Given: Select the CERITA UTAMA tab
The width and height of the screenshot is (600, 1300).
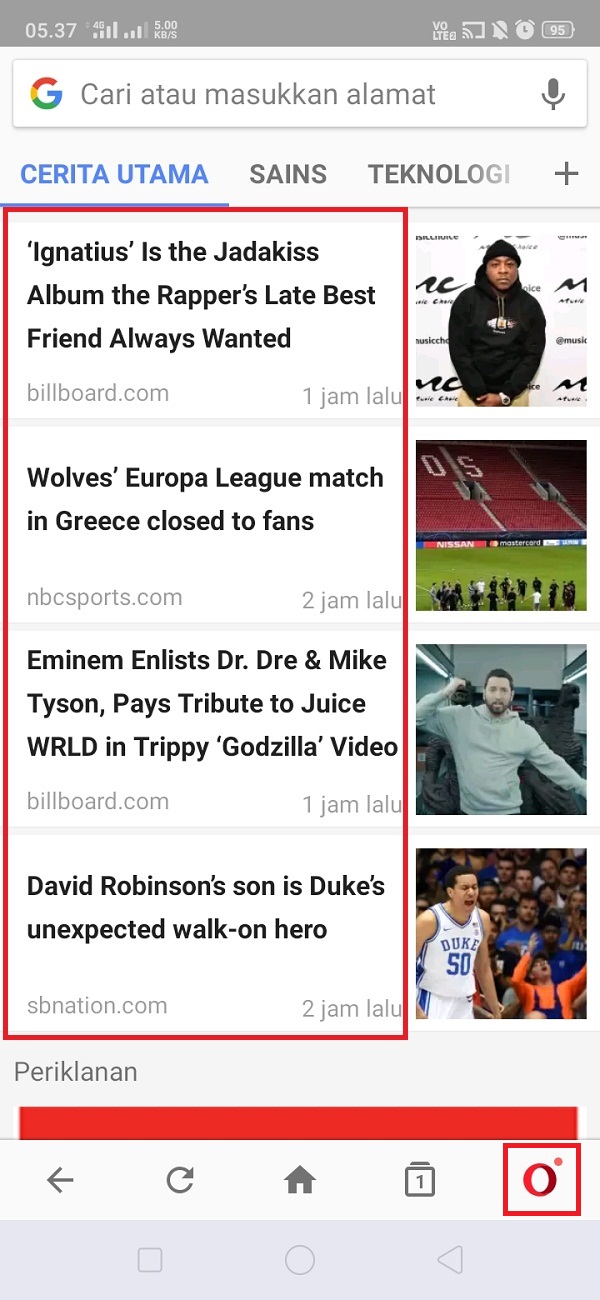Looking at the screenshot, I should [x=114, y=174].
